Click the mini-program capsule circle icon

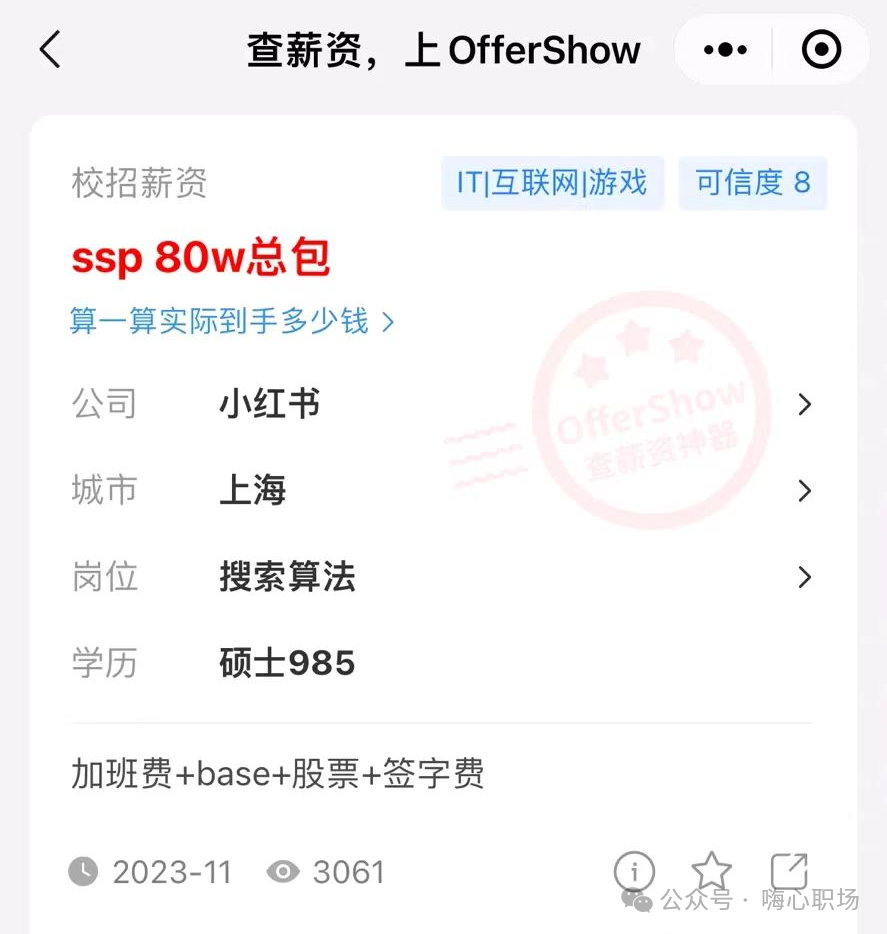click(820, 49)
